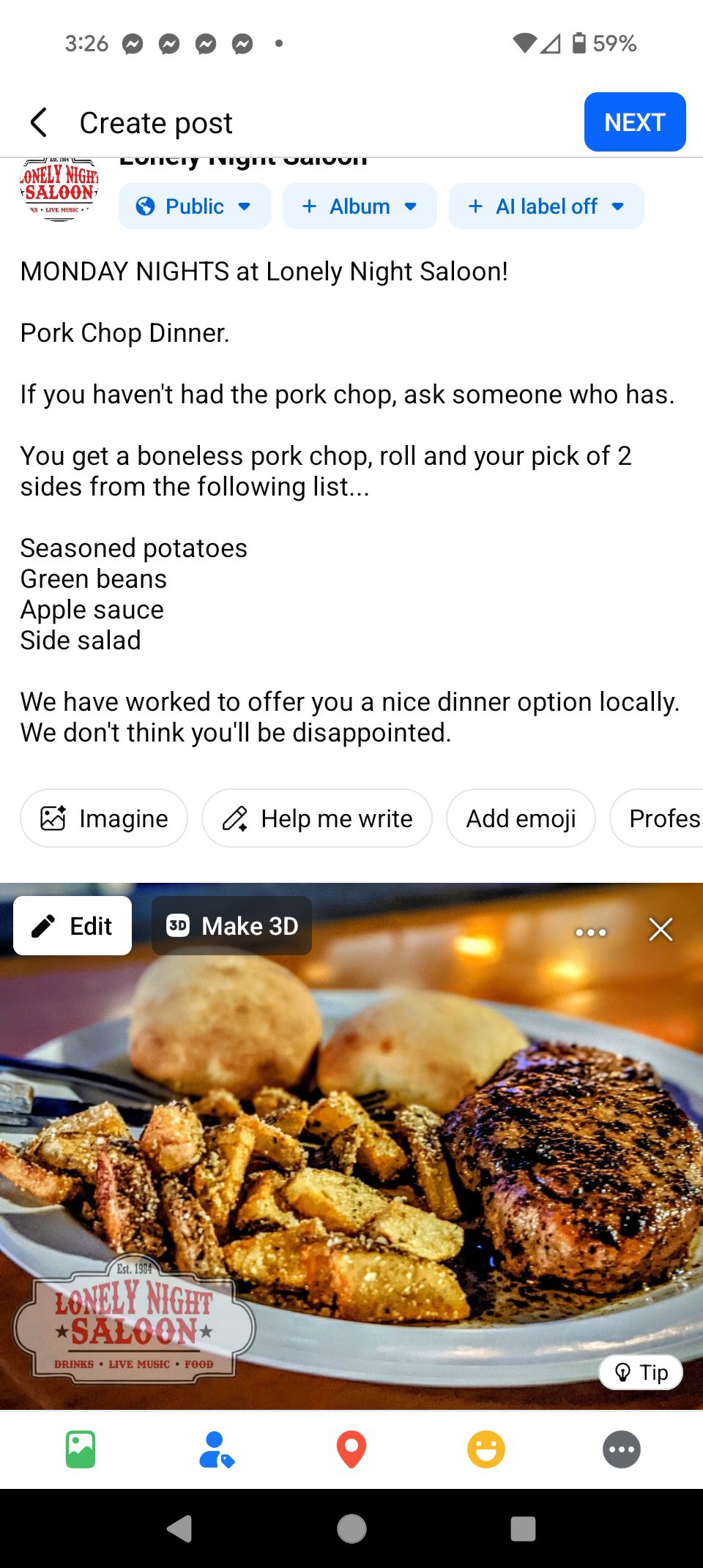This screenshot has height=1568, width=703.
Task: Go to the system home screen
Action: [x=351, y=1528]
